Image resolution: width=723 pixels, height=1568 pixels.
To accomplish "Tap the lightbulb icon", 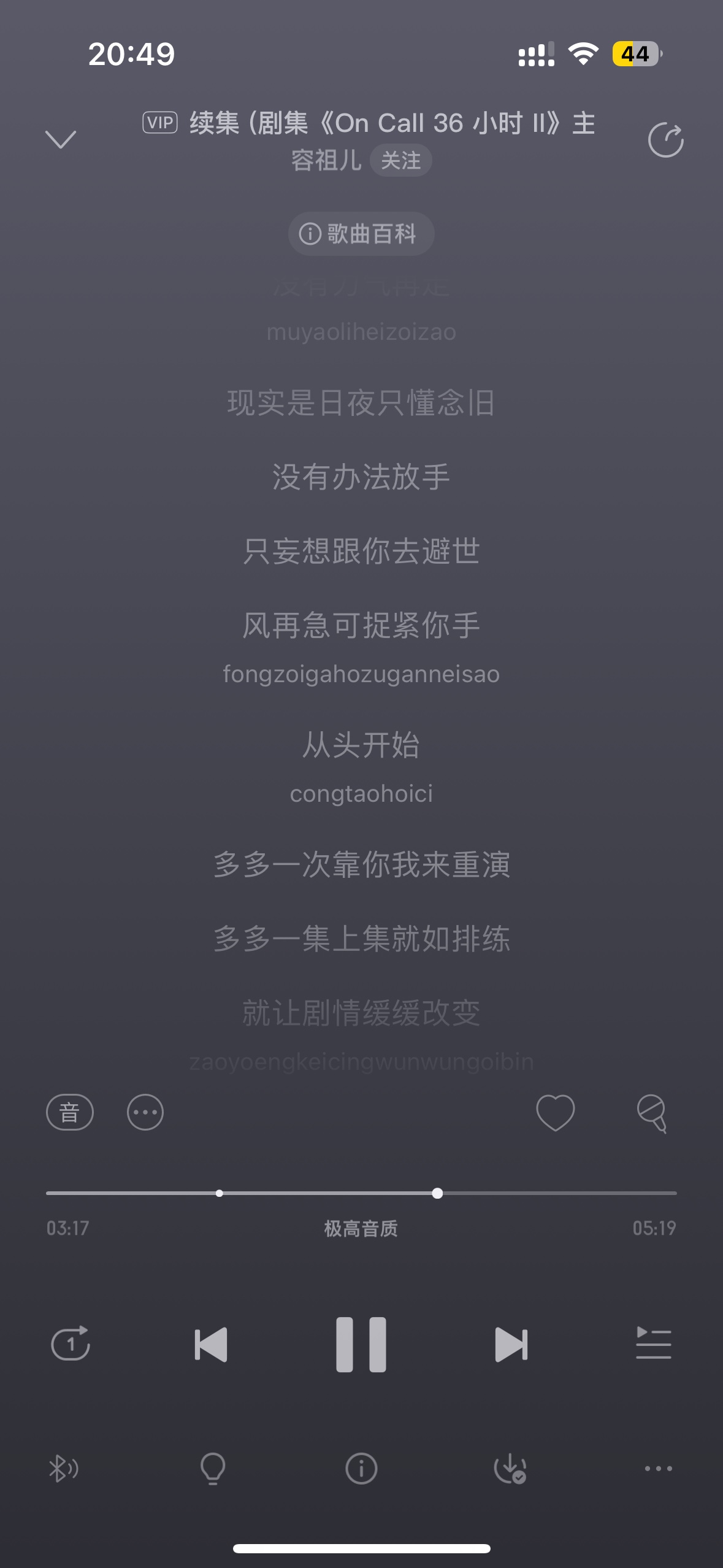I will point(213,1469).
